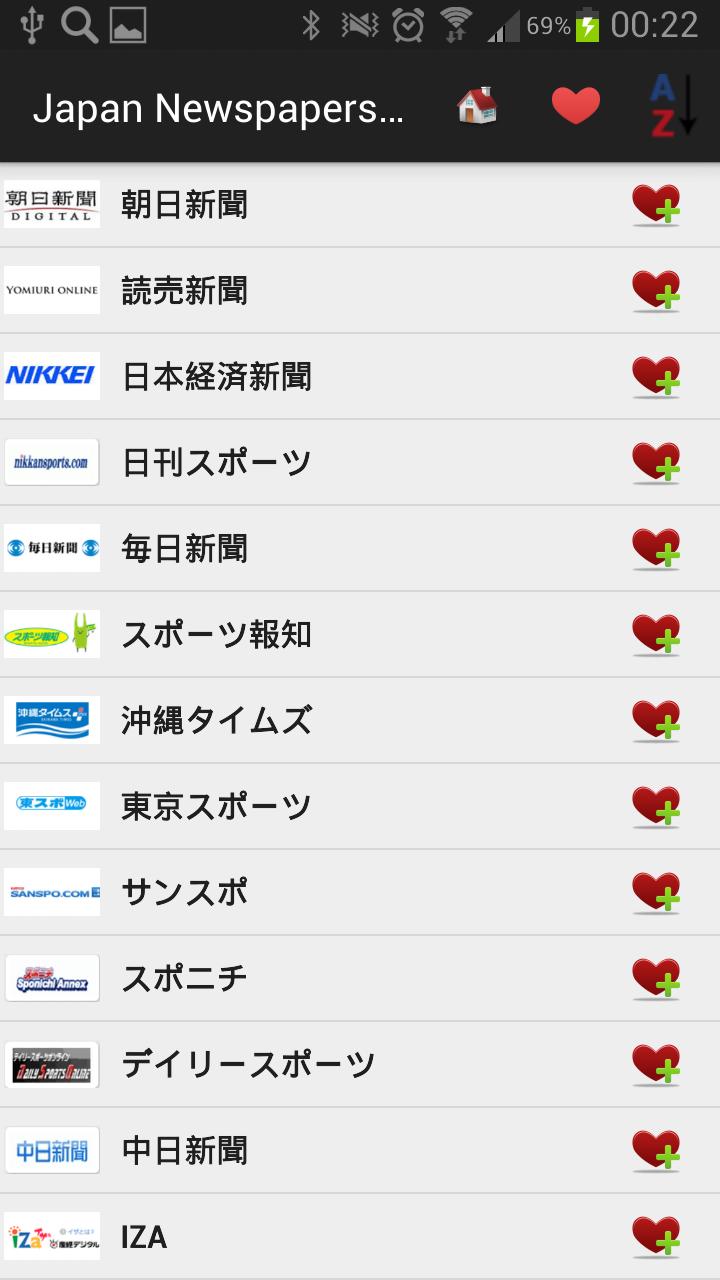
Task: Open the デイリースポーツ newspaper entry
Action: (x=300, y=1065)
